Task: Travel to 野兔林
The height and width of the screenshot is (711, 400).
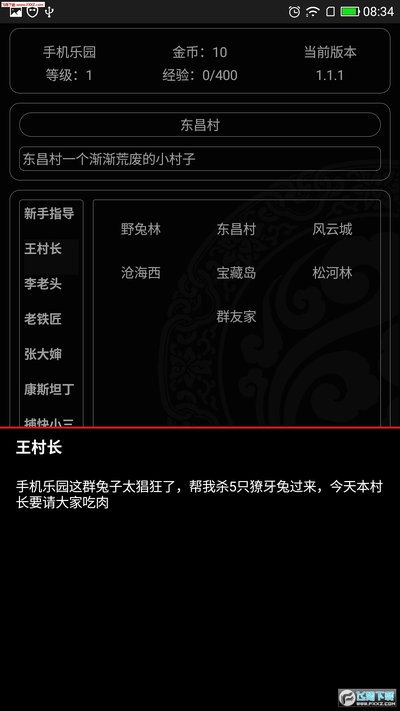Action: tap(141, 229)
